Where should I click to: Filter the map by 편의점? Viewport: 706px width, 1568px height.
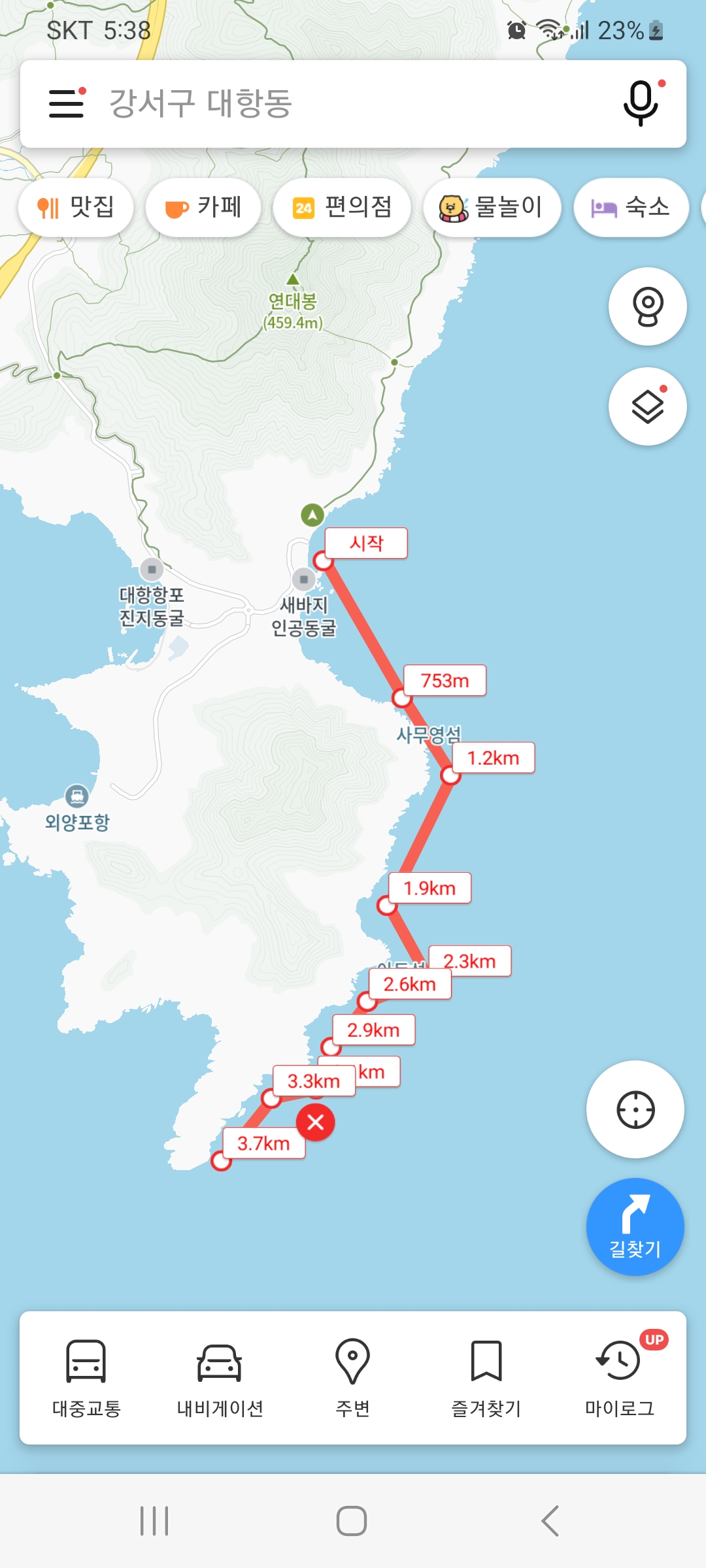[342, 208]
